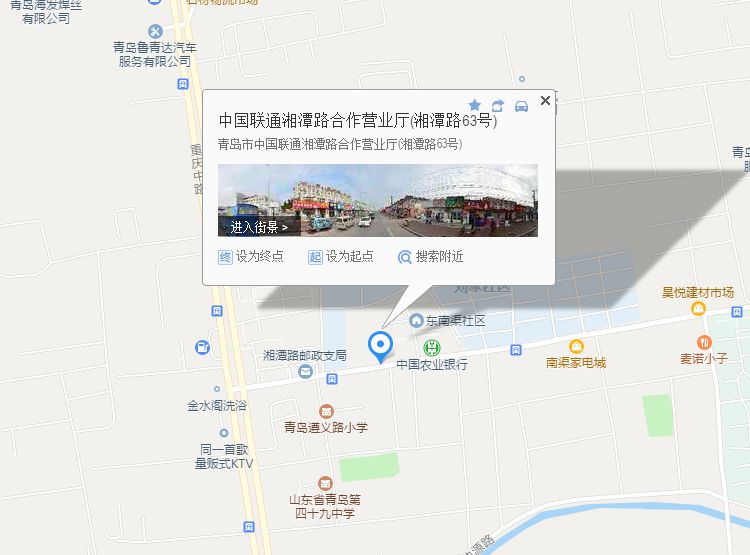Tap the car icon in the popup
Screen dimensions: 750x555
[x=521, y=105]
